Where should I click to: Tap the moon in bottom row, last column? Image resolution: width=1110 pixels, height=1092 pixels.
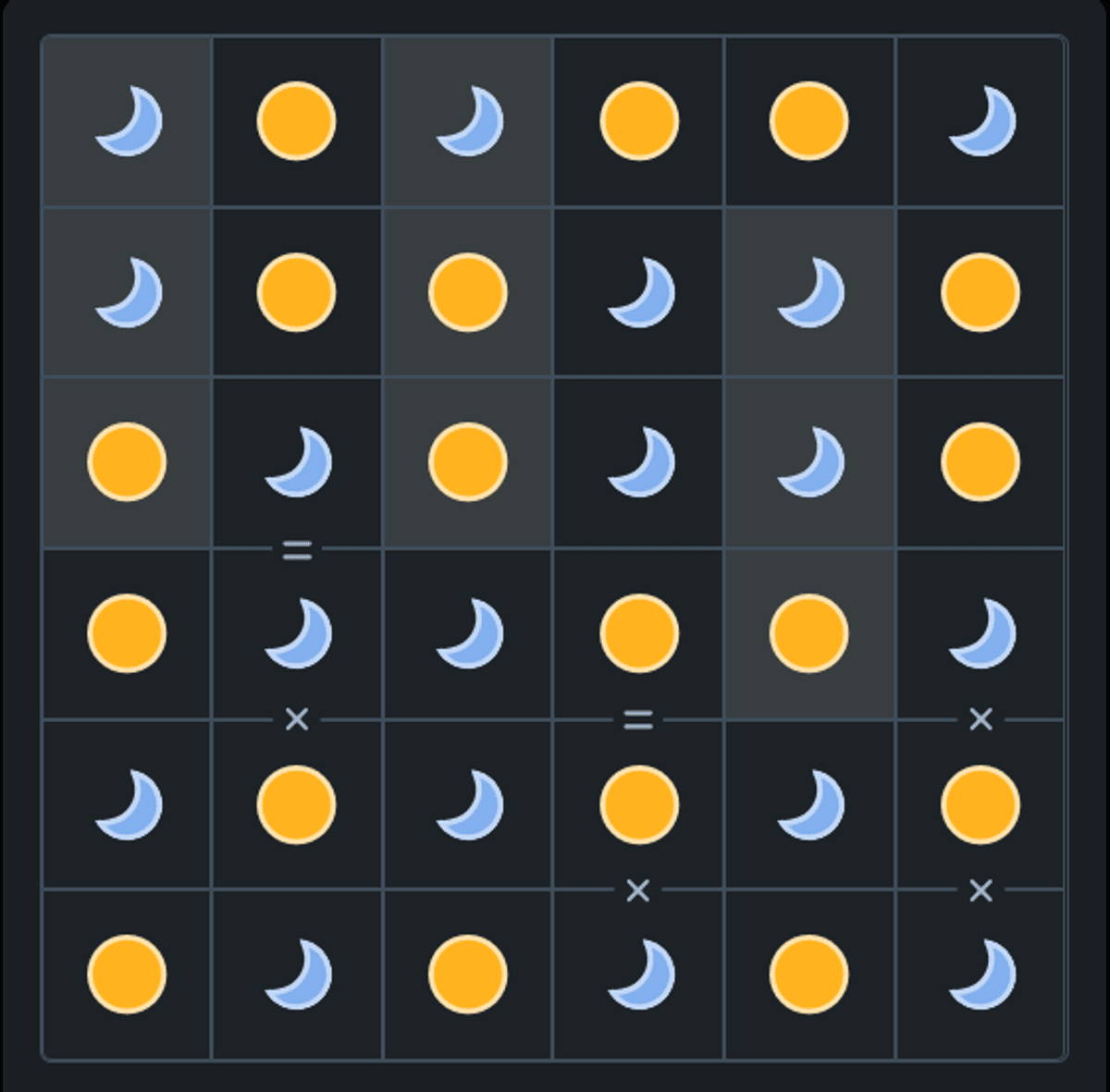[x=980, y=975]
